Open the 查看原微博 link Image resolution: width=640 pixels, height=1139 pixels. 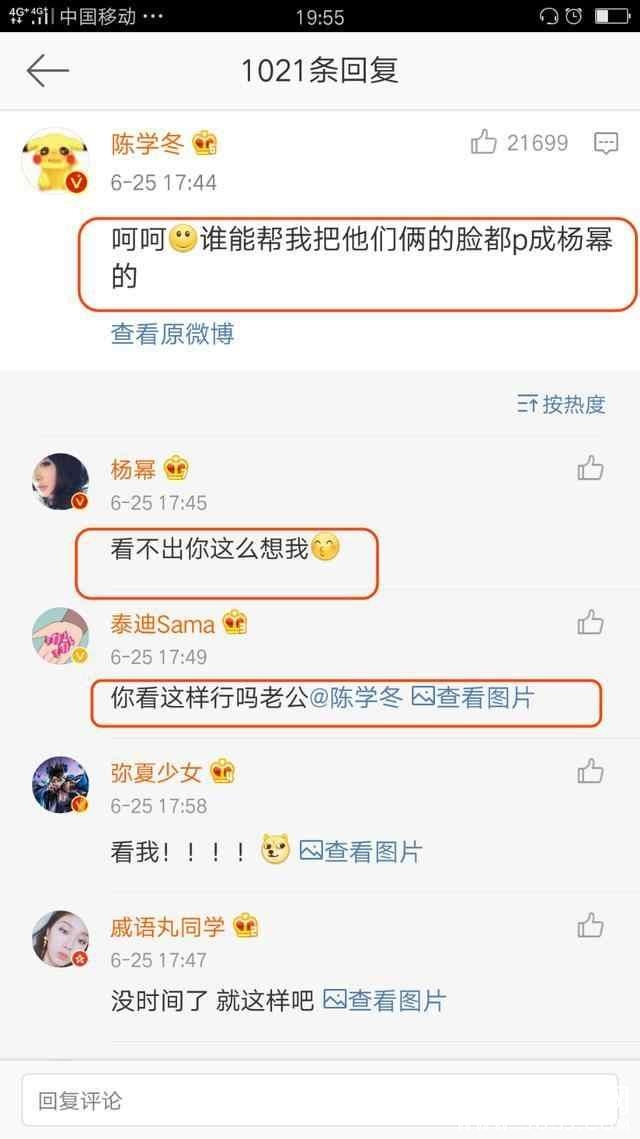(172, 334)
